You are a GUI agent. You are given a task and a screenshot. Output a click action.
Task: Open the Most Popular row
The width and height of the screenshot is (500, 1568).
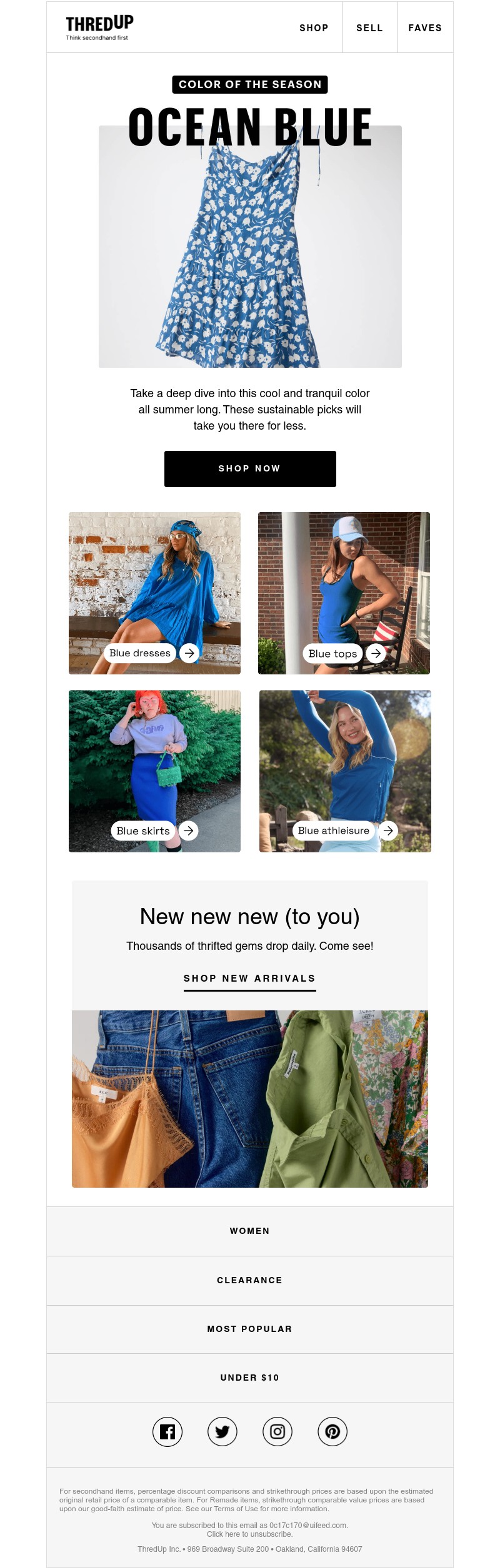[x=250, y=1329]
